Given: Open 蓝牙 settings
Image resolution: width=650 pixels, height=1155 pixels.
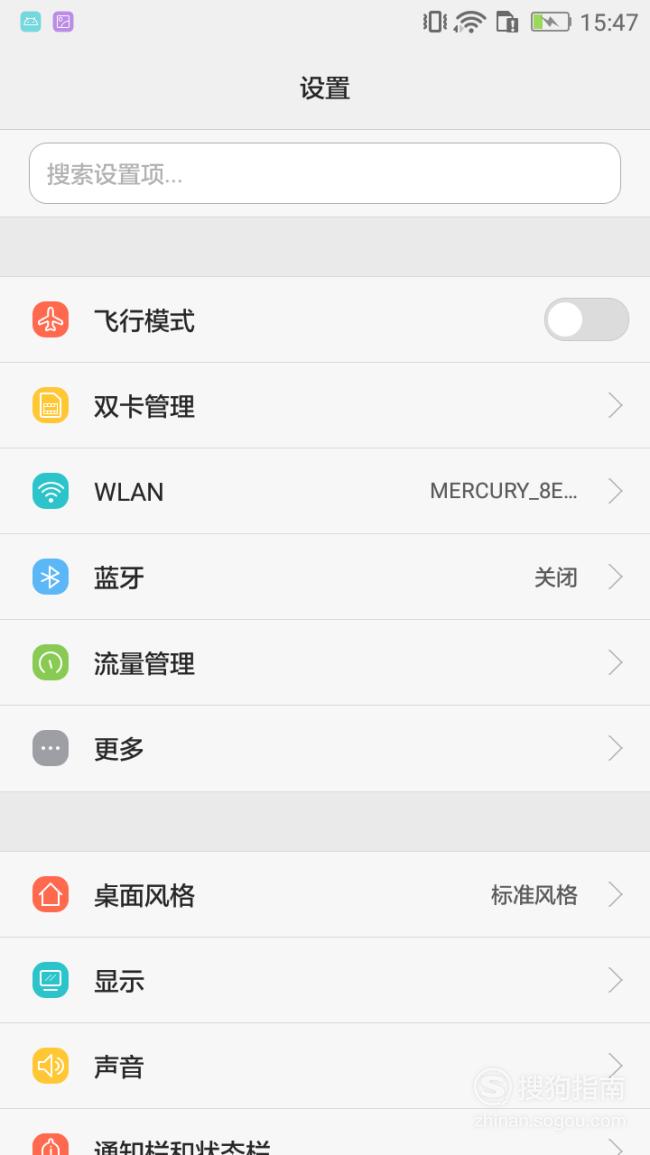Looking at the screenshot, I should [325, 577].
